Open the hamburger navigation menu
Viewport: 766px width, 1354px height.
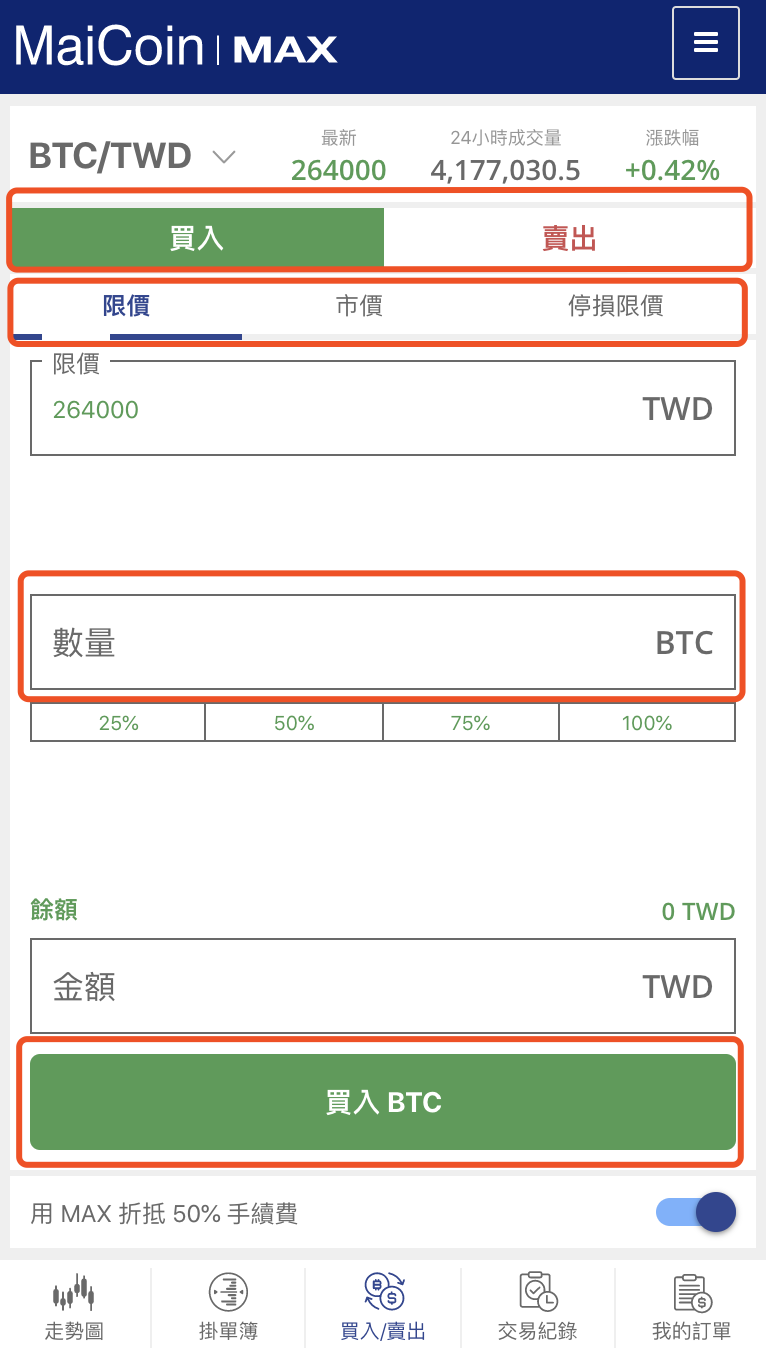pos(706,43)
